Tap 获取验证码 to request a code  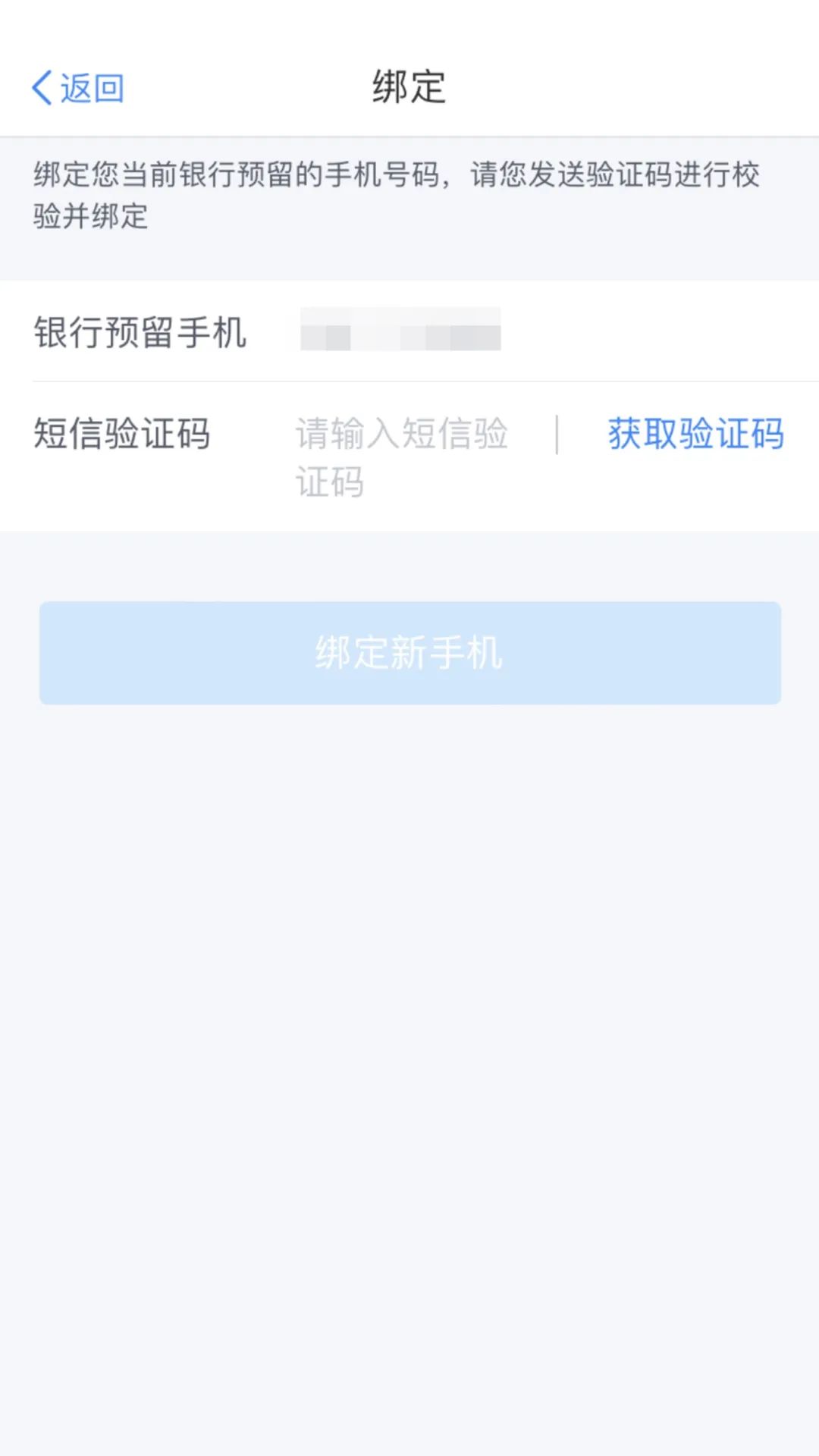click(x=695, y=434)
